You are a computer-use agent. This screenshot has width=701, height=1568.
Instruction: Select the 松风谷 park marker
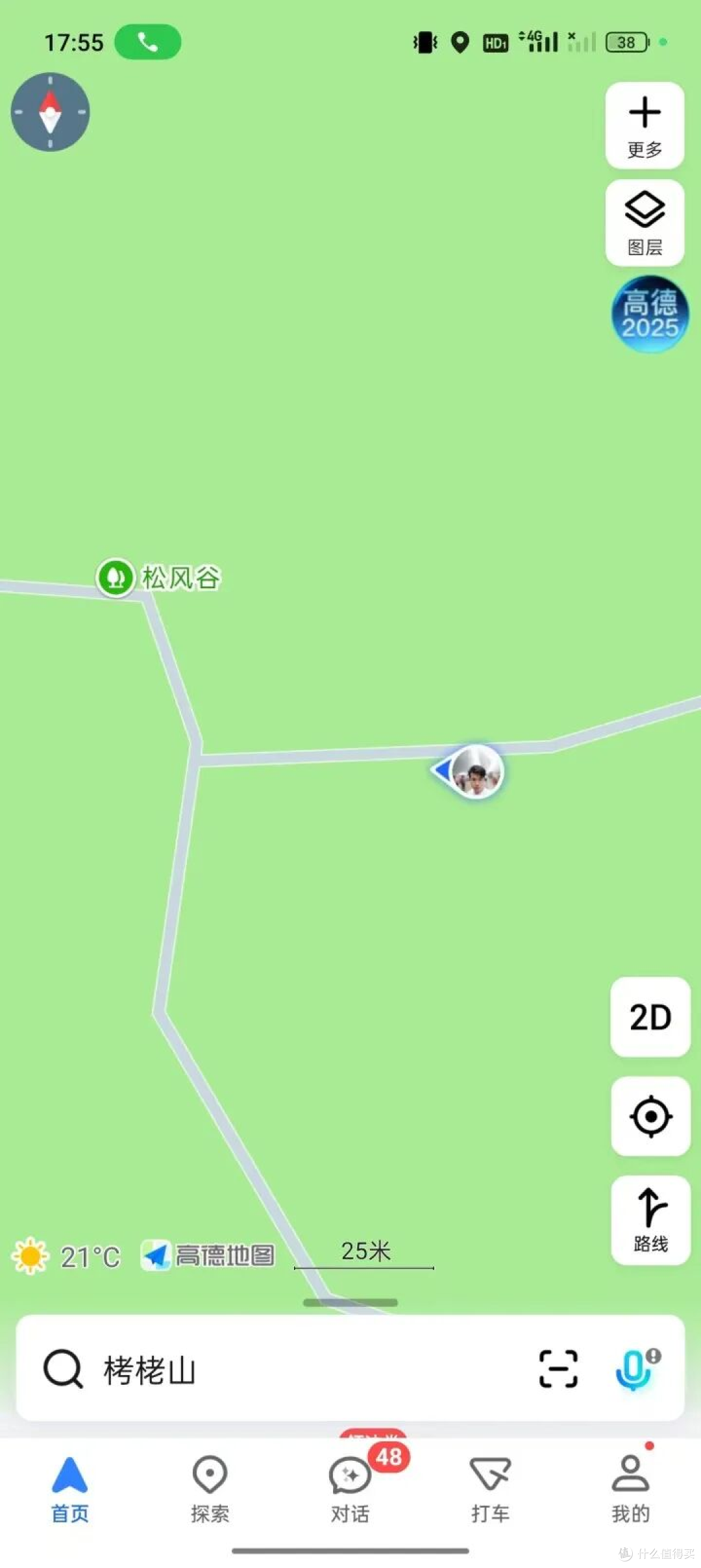tap(159, 577)
